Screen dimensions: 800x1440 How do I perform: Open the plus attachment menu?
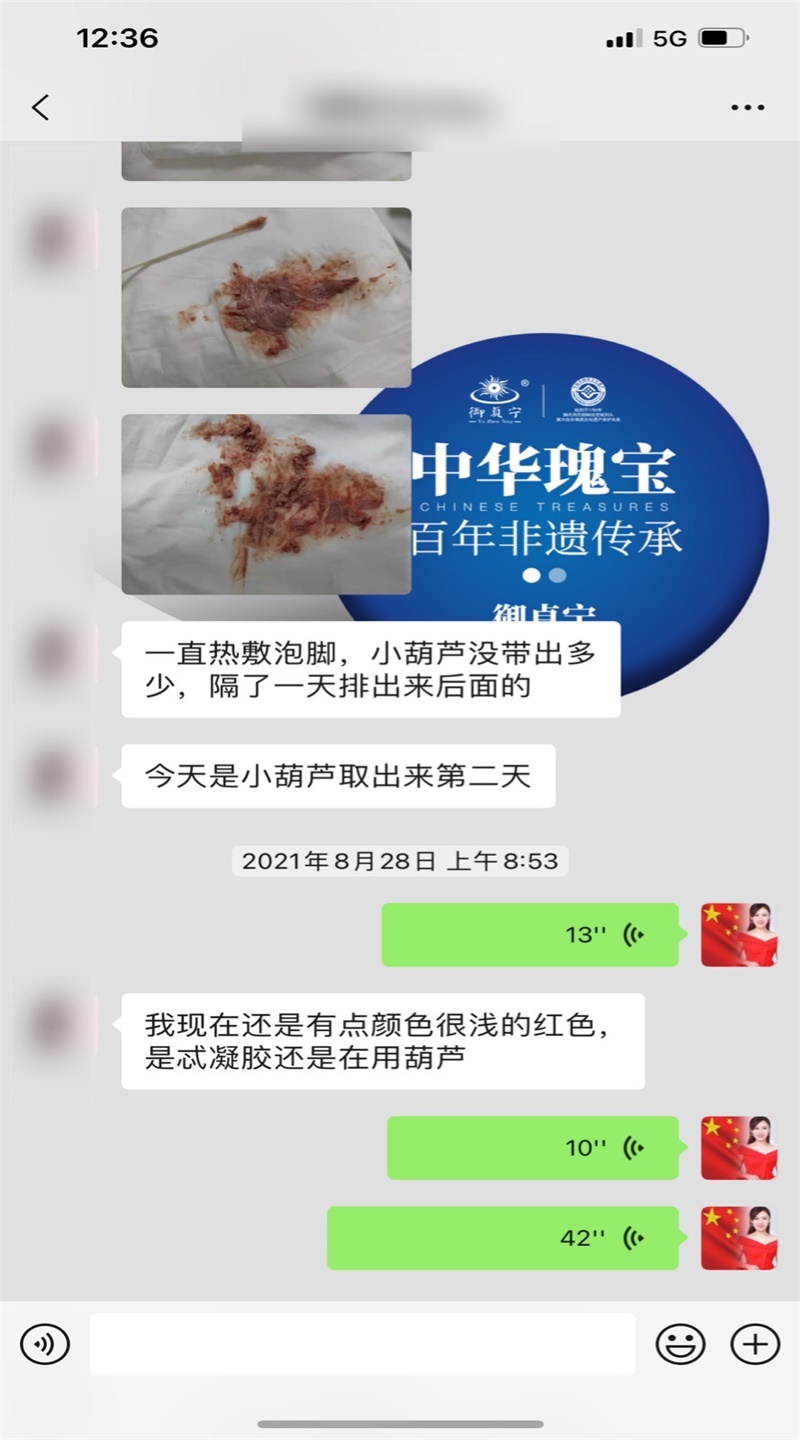click(755, 1344)
